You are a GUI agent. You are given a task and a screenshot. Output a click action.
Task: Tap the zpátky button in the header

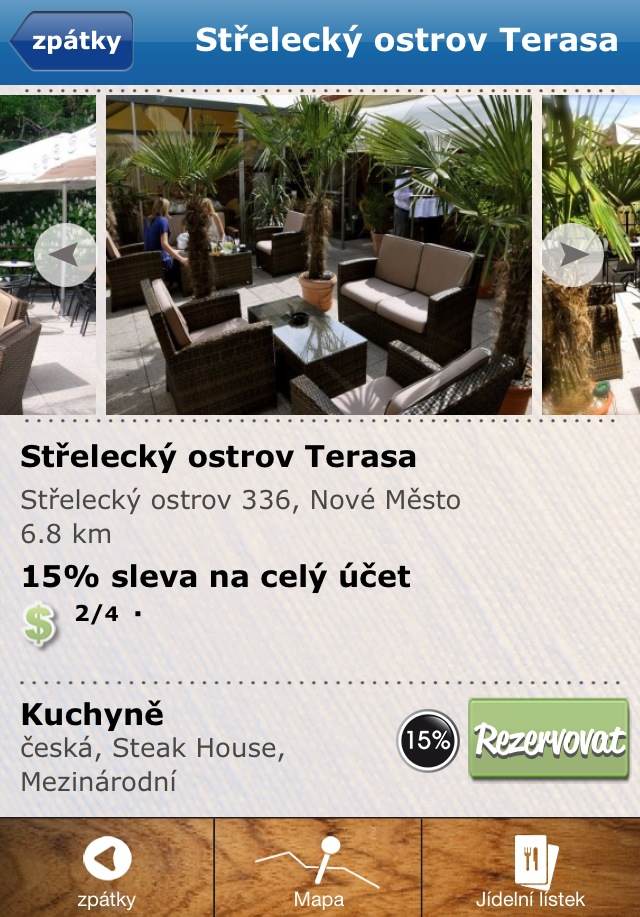[x=72, y=42]
